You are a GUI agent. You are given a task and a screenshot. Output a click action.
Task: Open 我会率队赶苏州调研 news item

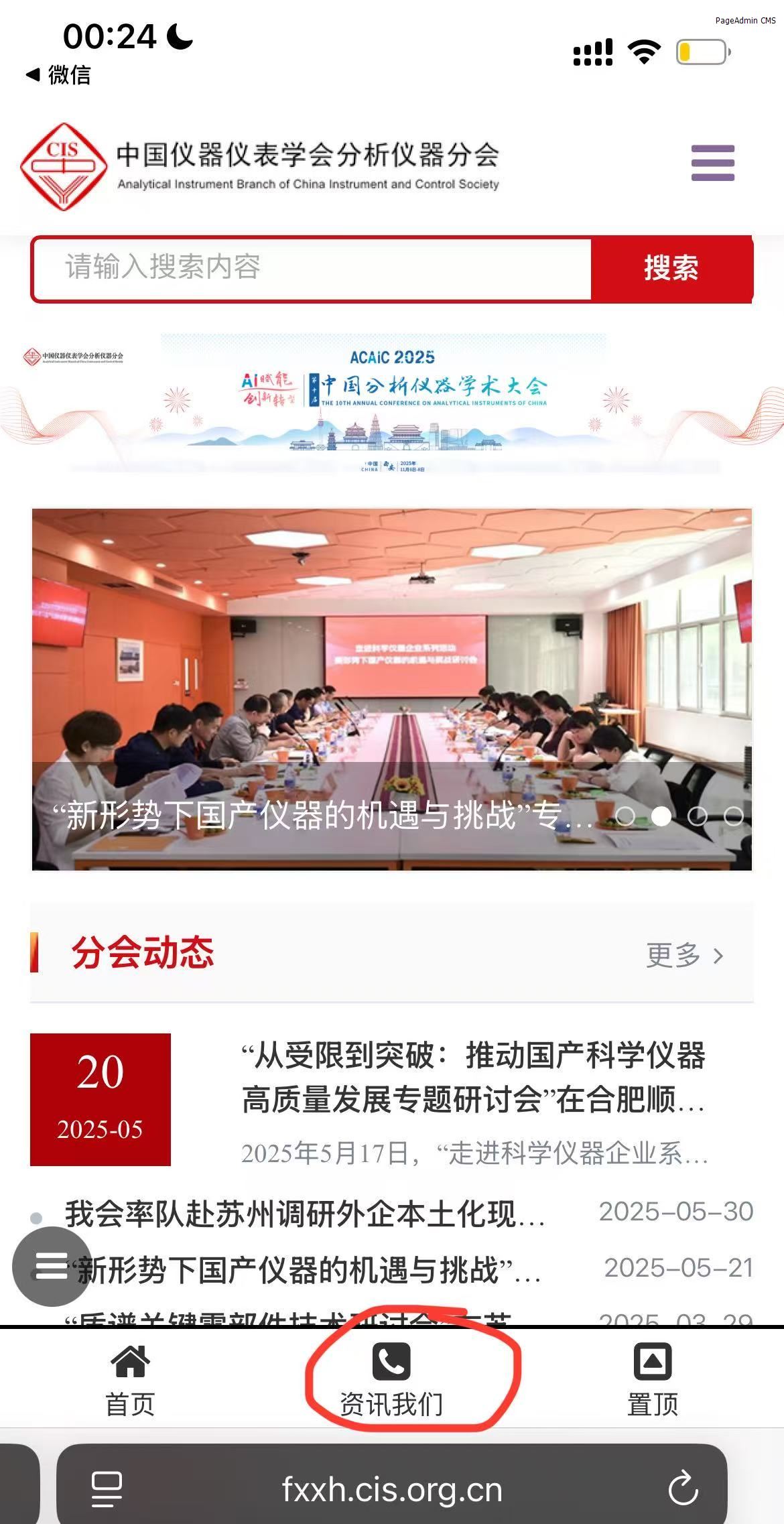pos(305,1214)
